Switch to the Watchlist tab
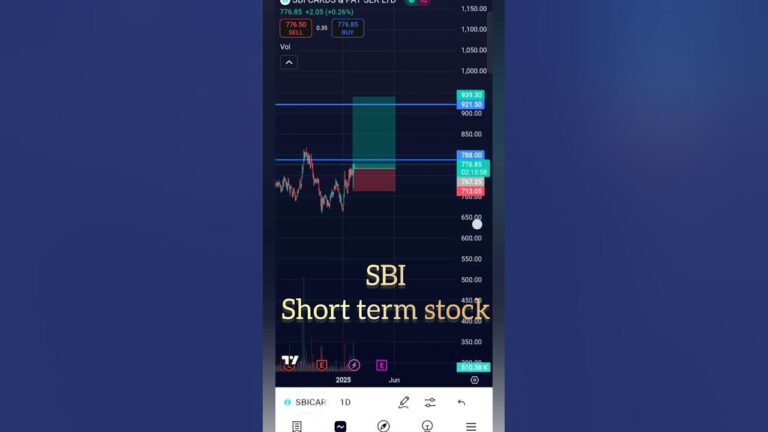The image size is (768, 432). [x=297, y=426]
